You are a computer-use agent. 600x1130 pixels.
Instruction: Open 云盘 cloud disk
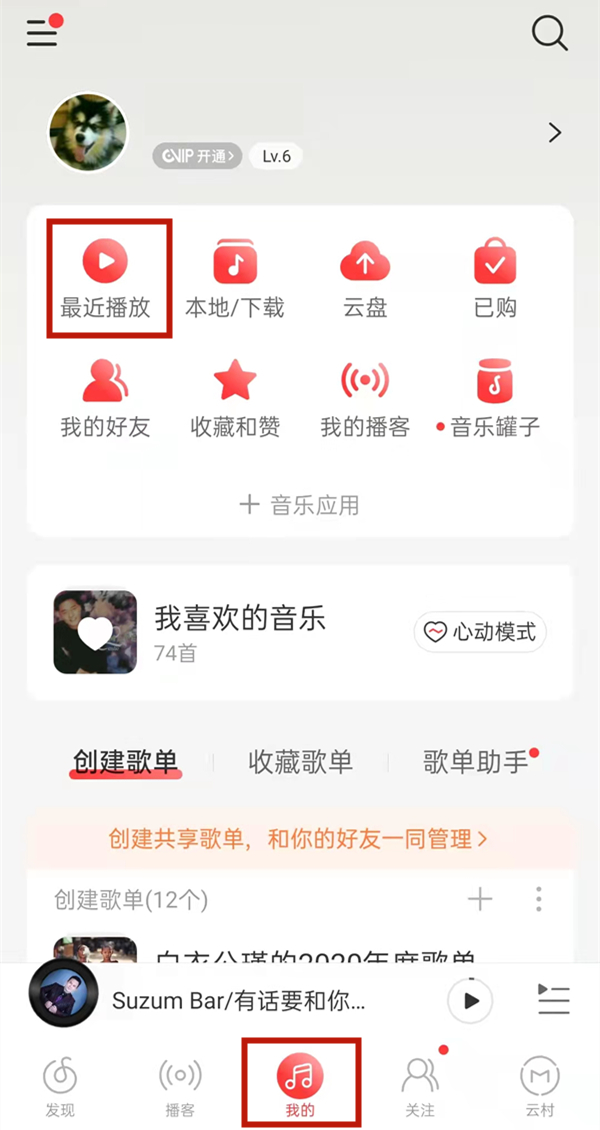pos(365,278)
